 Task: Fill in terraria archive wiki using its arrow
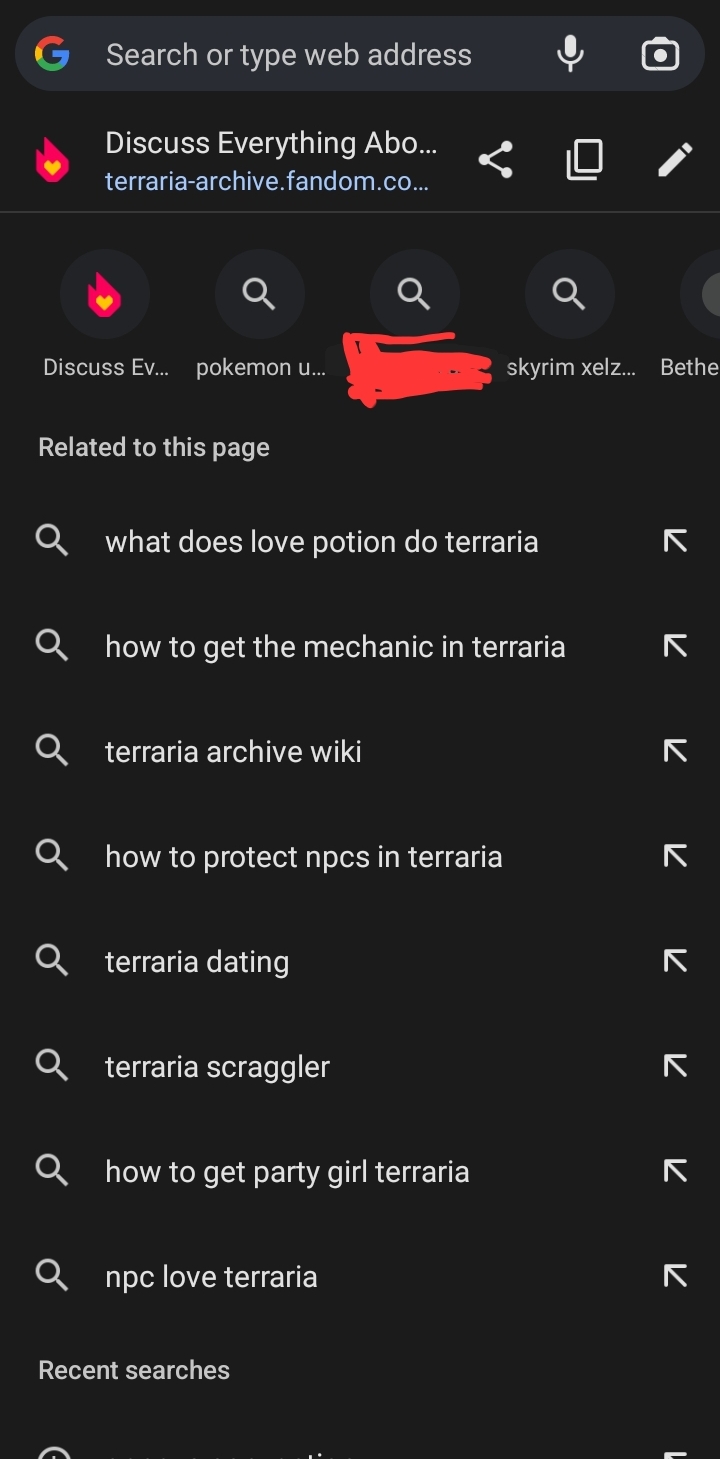tap(676, 751)
